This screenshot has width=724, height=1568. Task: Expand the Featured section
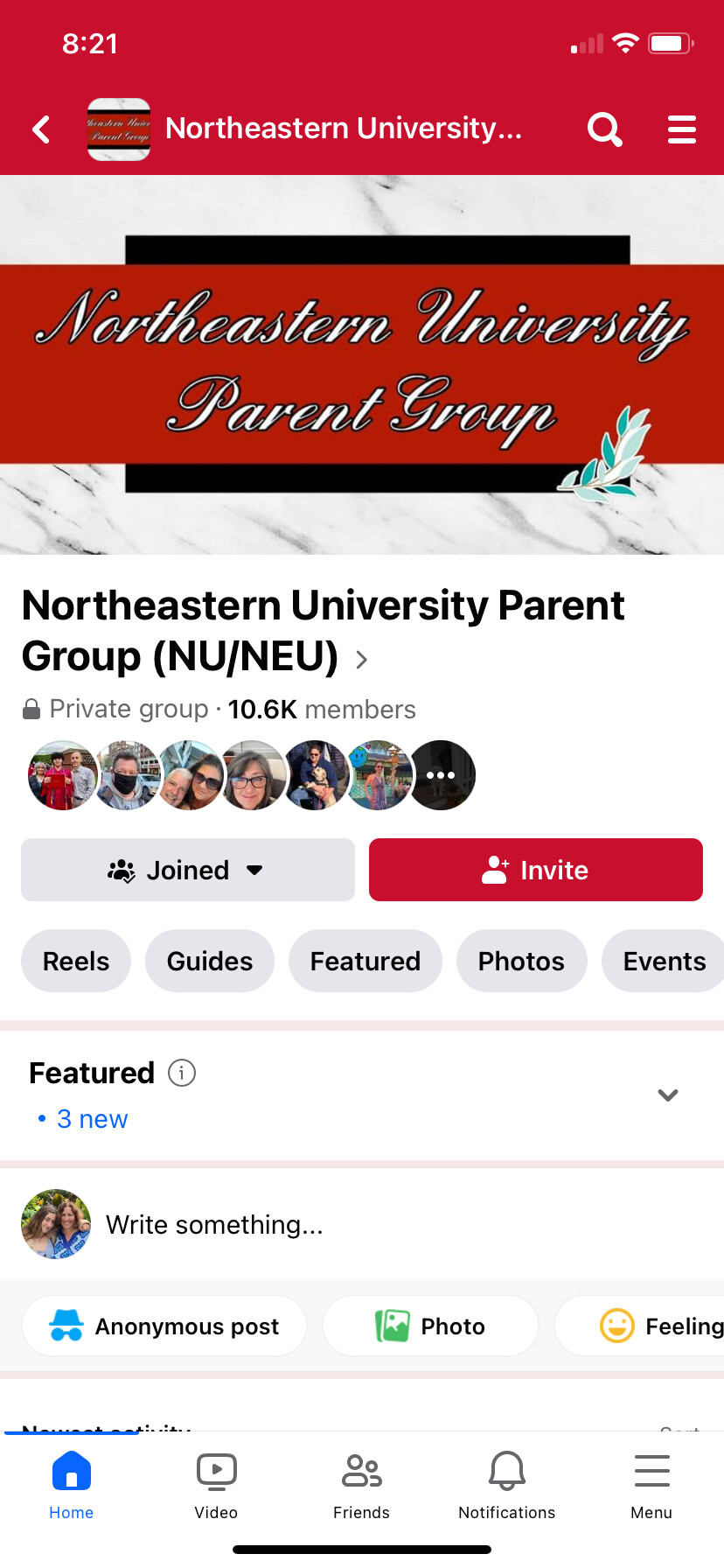pyautogui.click(x=668, y=1095)
